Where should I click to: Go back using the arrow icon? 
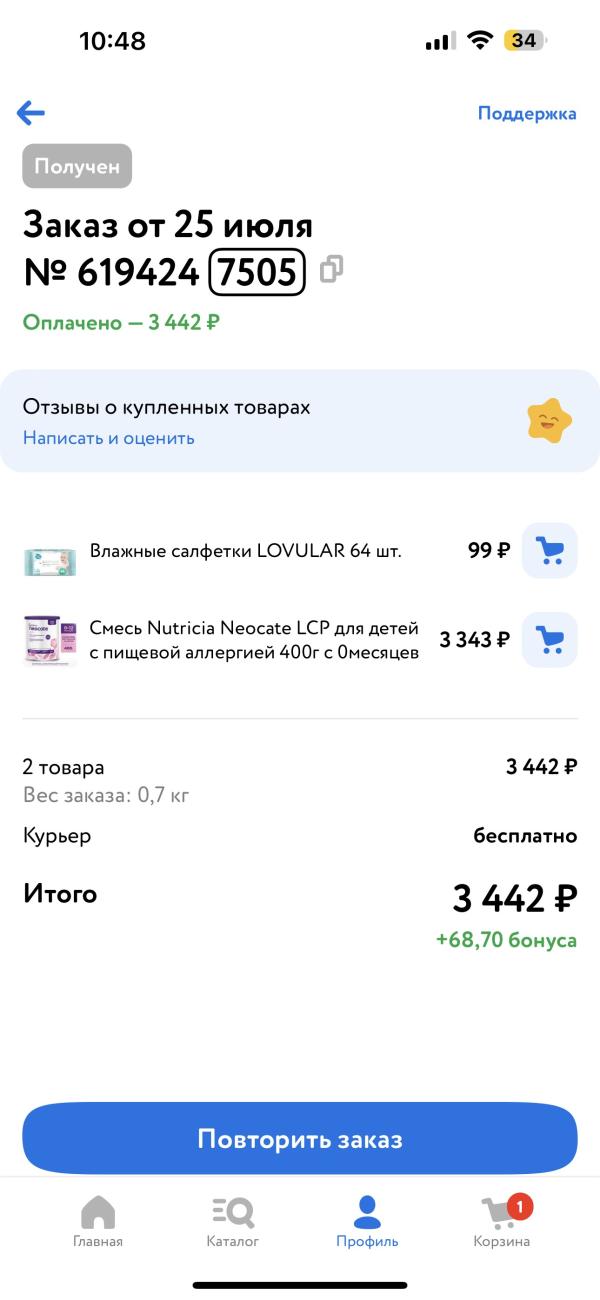tap(31, 113)
